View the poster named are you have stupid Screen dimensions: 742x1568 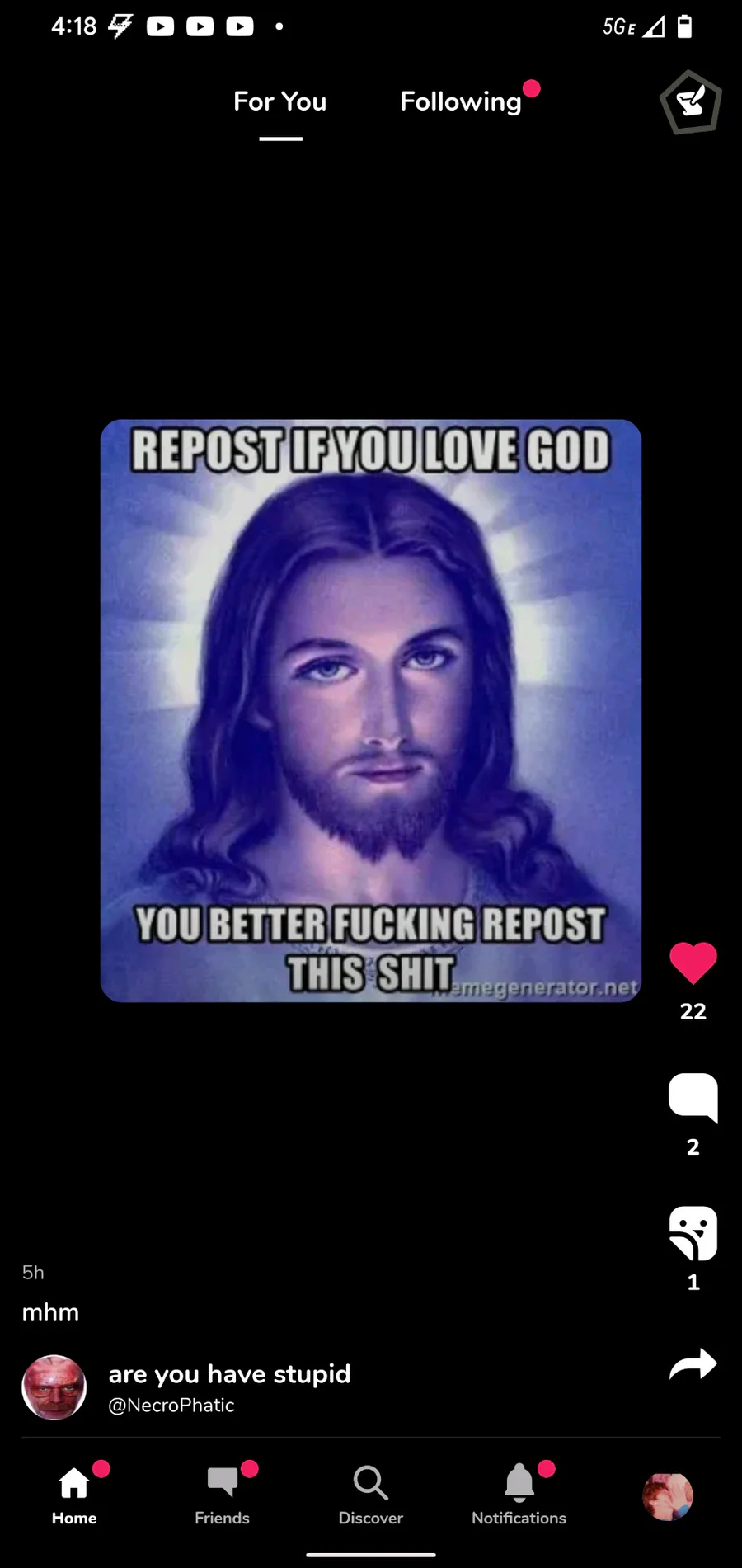click(x=230, y=1373)
